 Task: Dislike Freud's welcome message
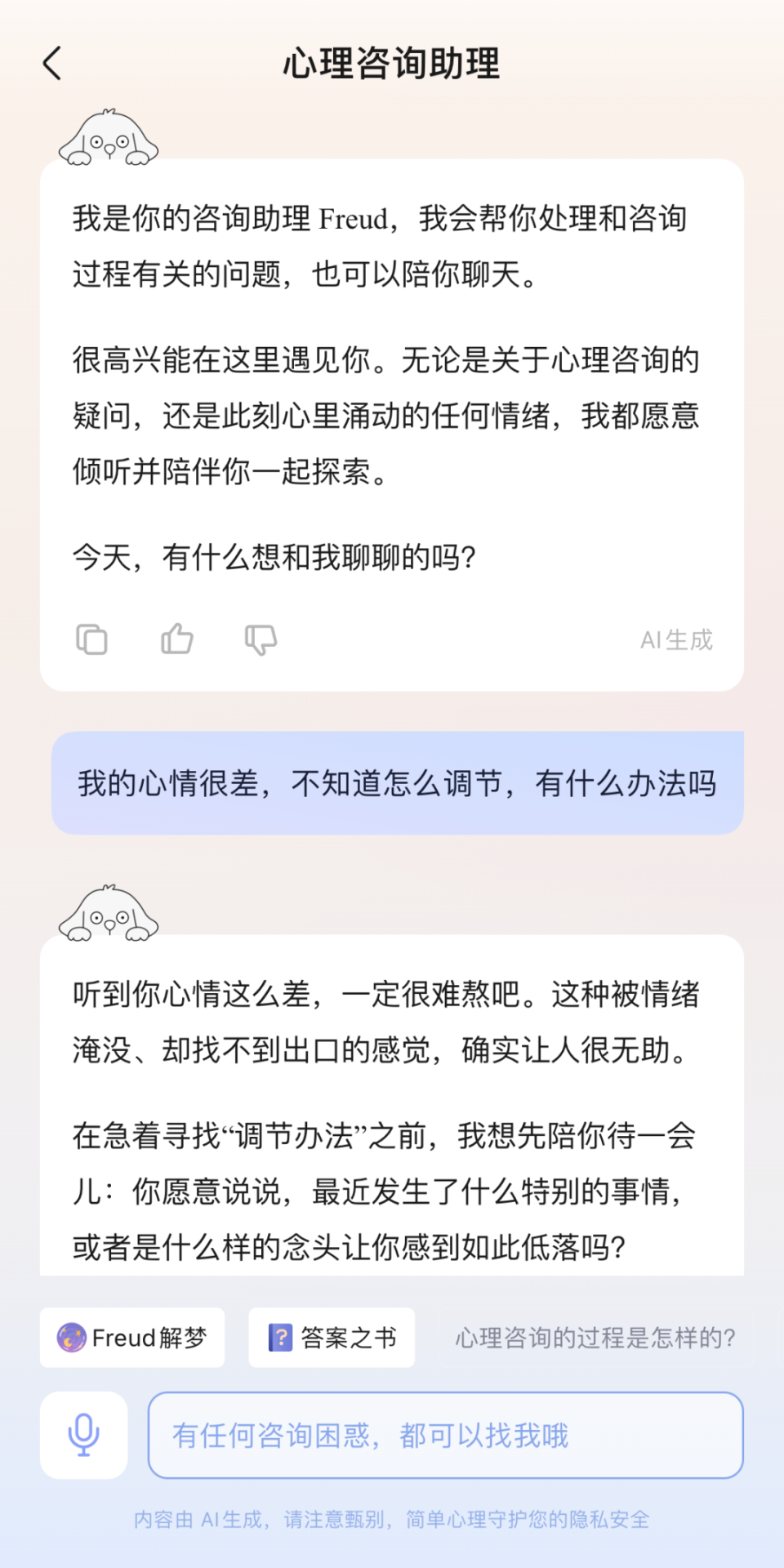pos(261,639)
